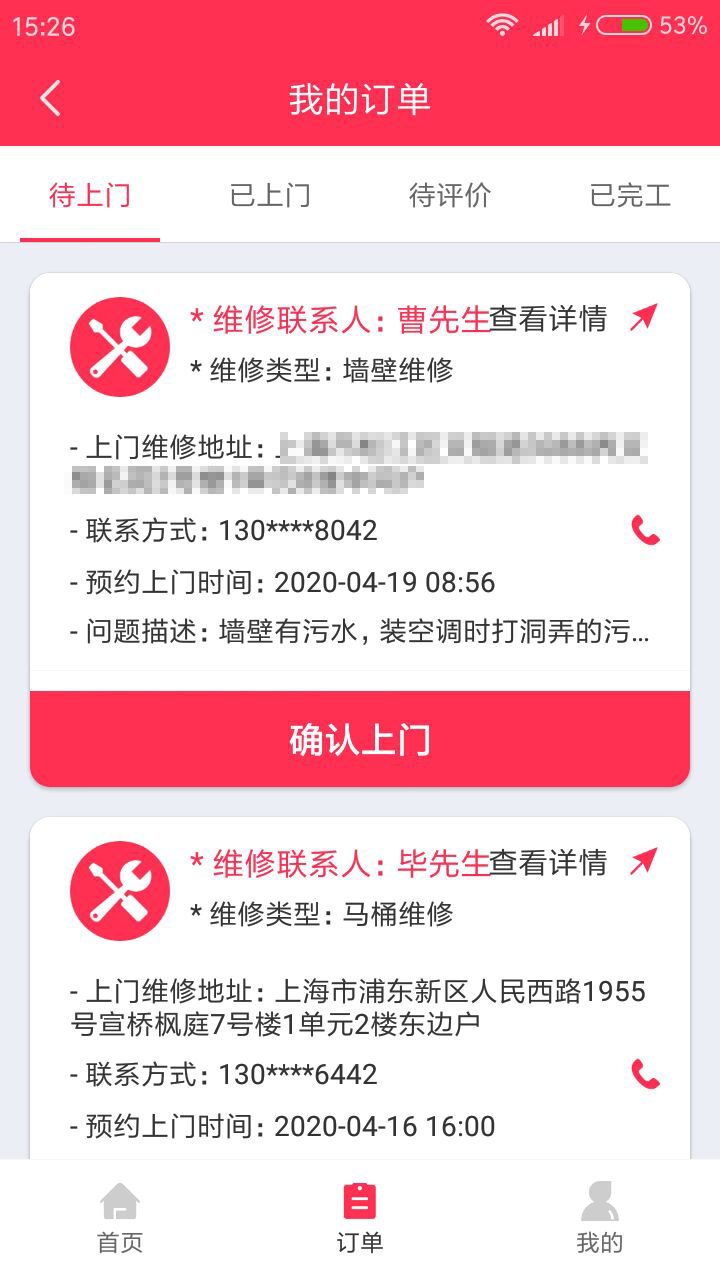Open the 待评价 tab
Viewport: 720px width, 1280px height.
[450, 195]
